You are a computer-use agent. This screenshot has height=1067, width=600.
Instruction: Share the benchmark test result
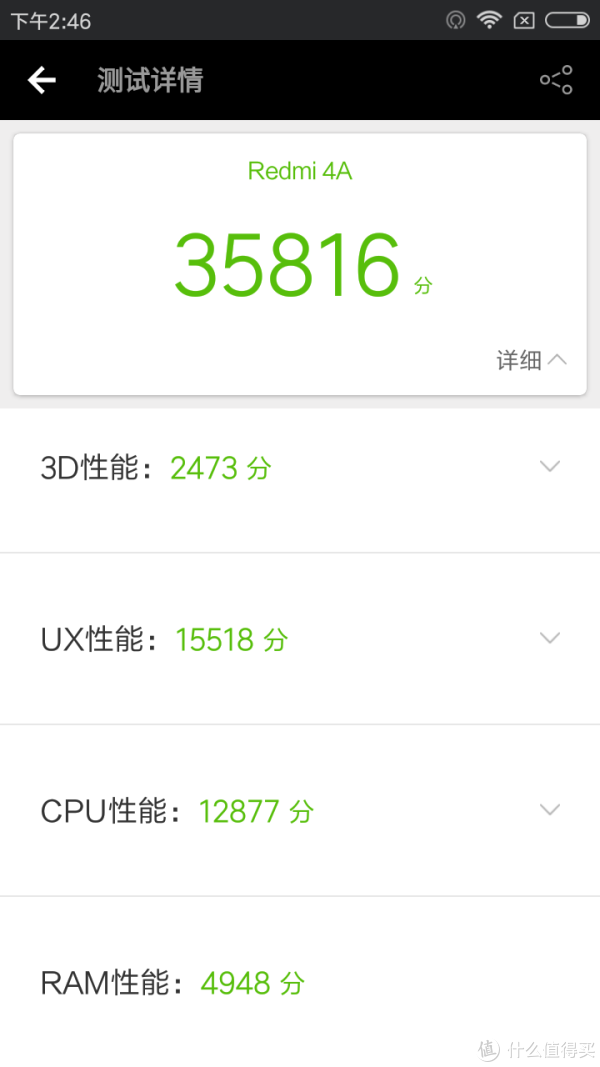point(556,80)
